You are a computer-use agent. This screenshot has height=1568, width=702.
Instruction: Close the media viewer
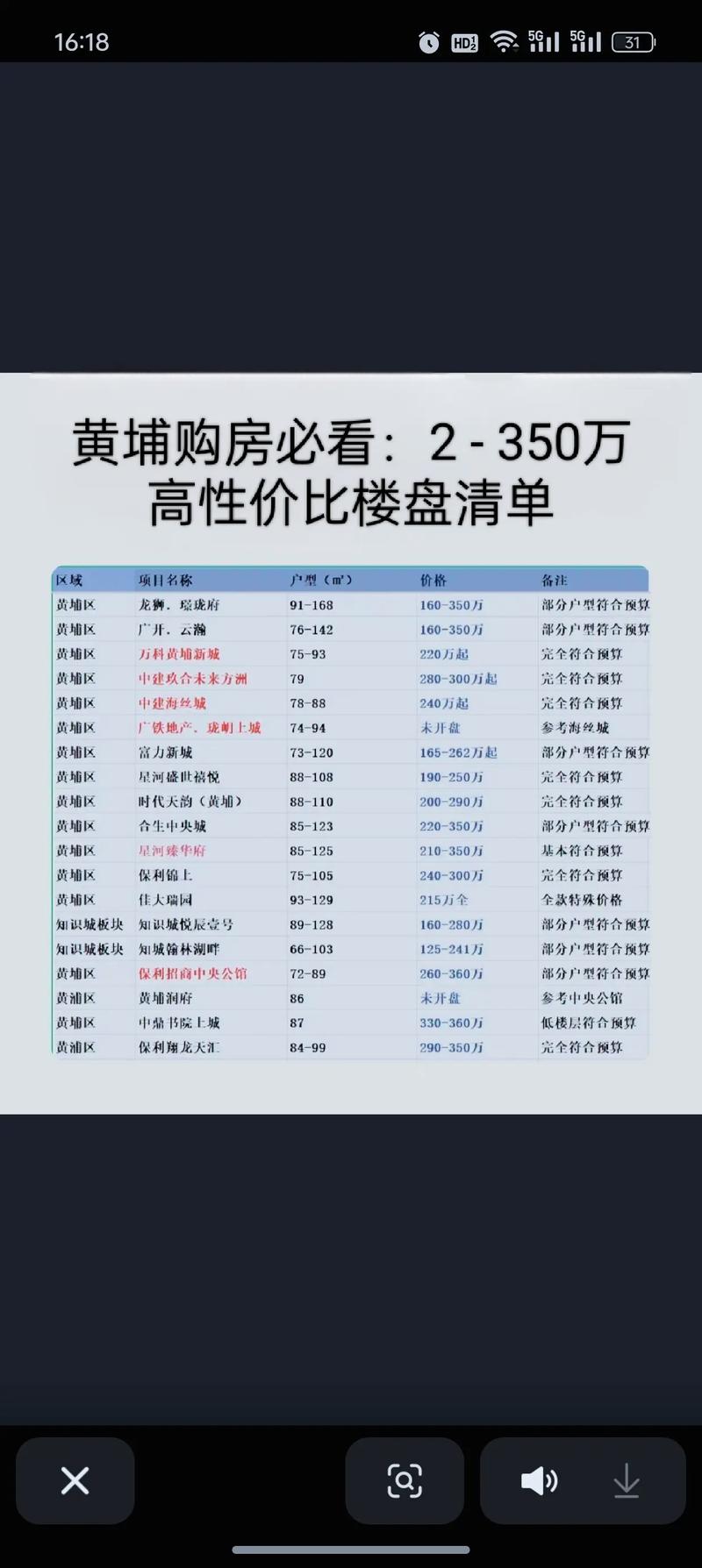(75, 1480)
